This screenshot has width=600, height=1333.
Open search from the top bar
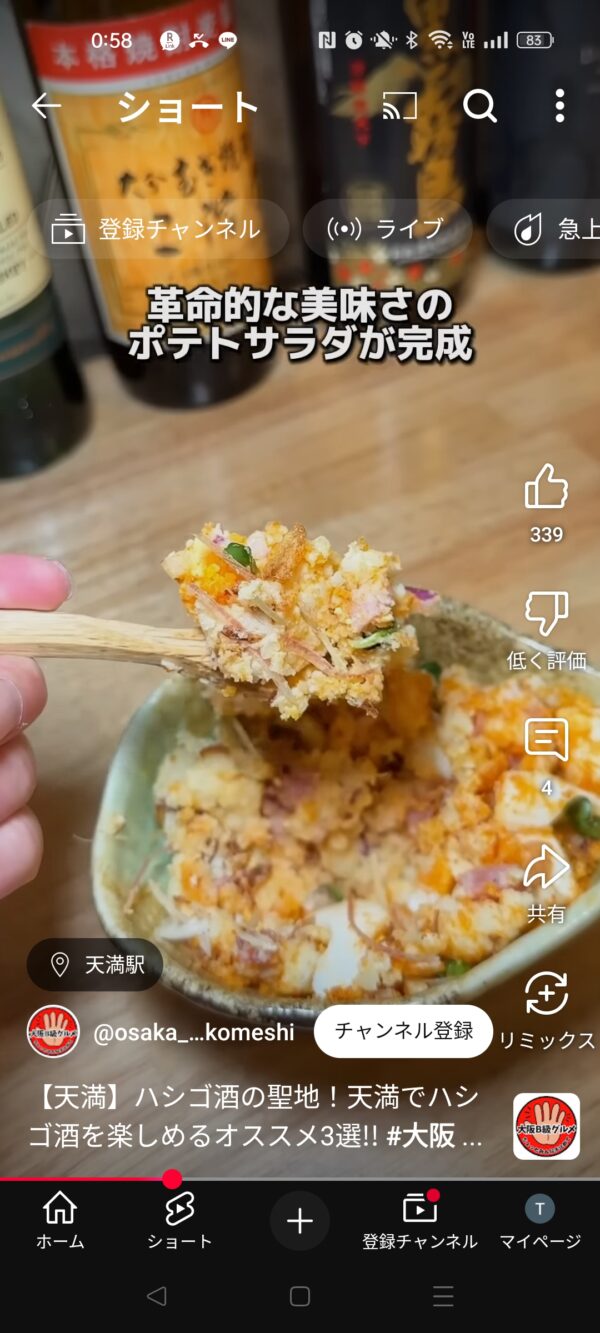pos(480,105)
